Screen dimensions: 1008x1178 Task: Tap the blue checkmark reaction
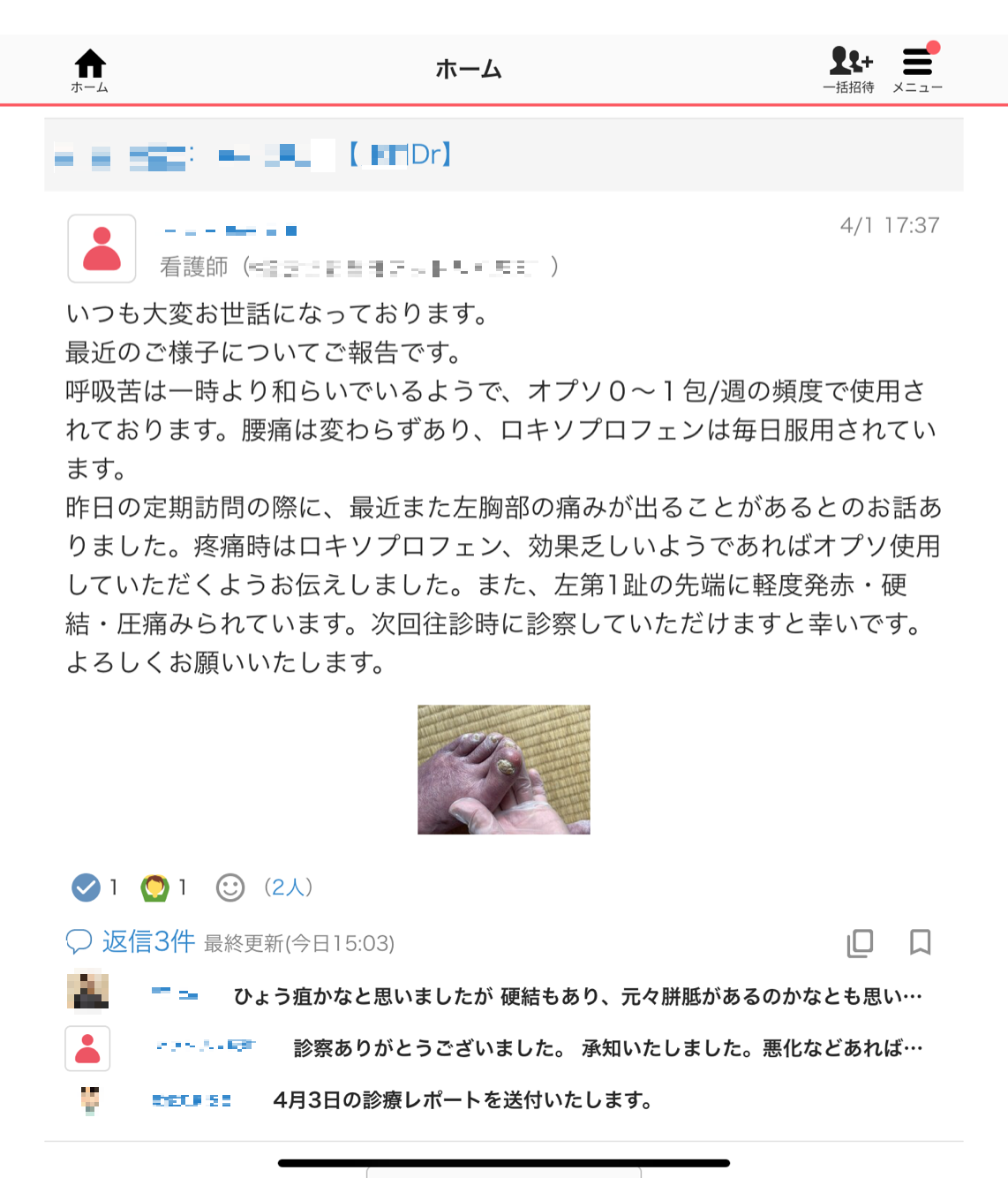(86, 887)
